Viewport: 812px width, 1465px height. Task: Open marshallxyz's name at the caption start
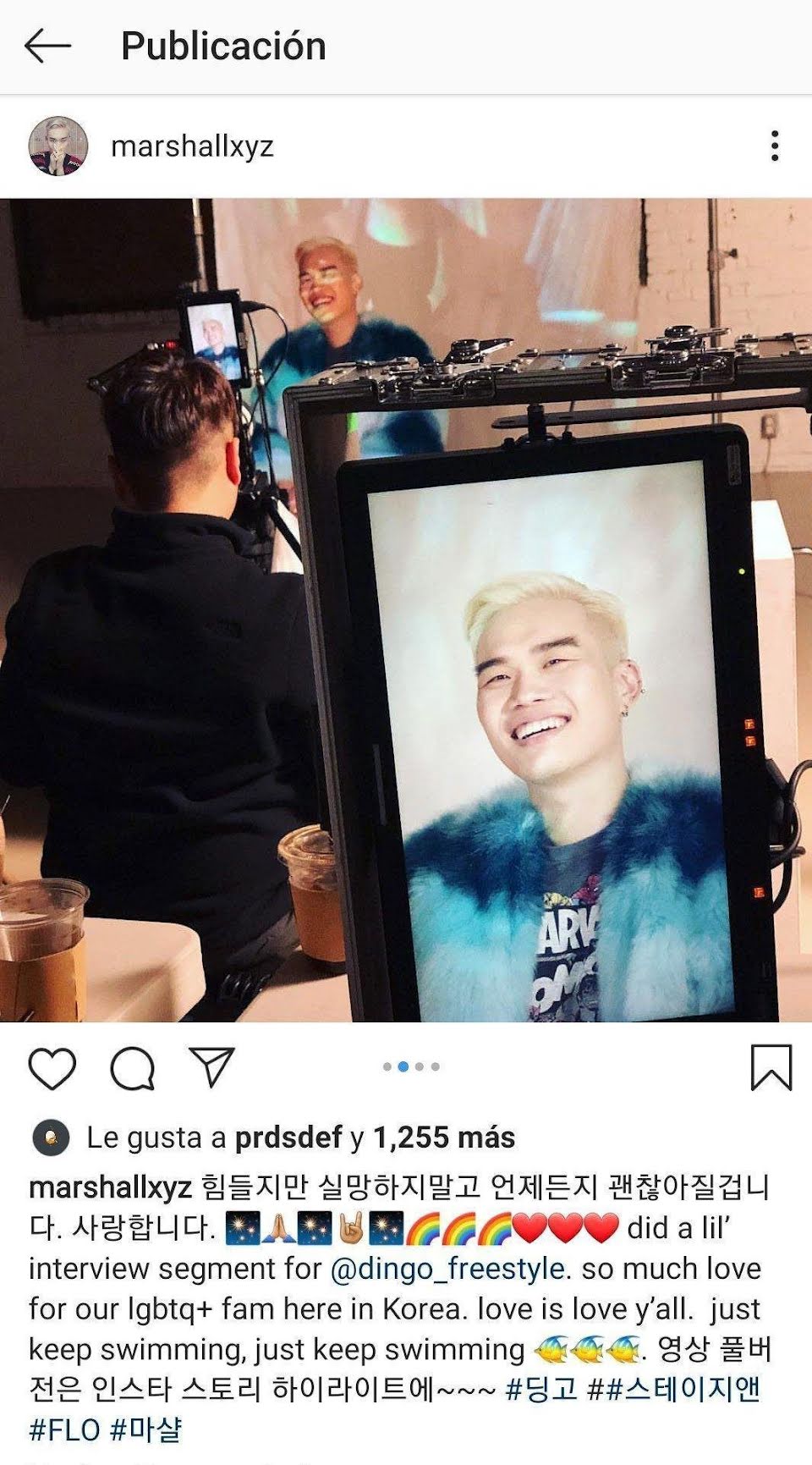[110, 1187]
